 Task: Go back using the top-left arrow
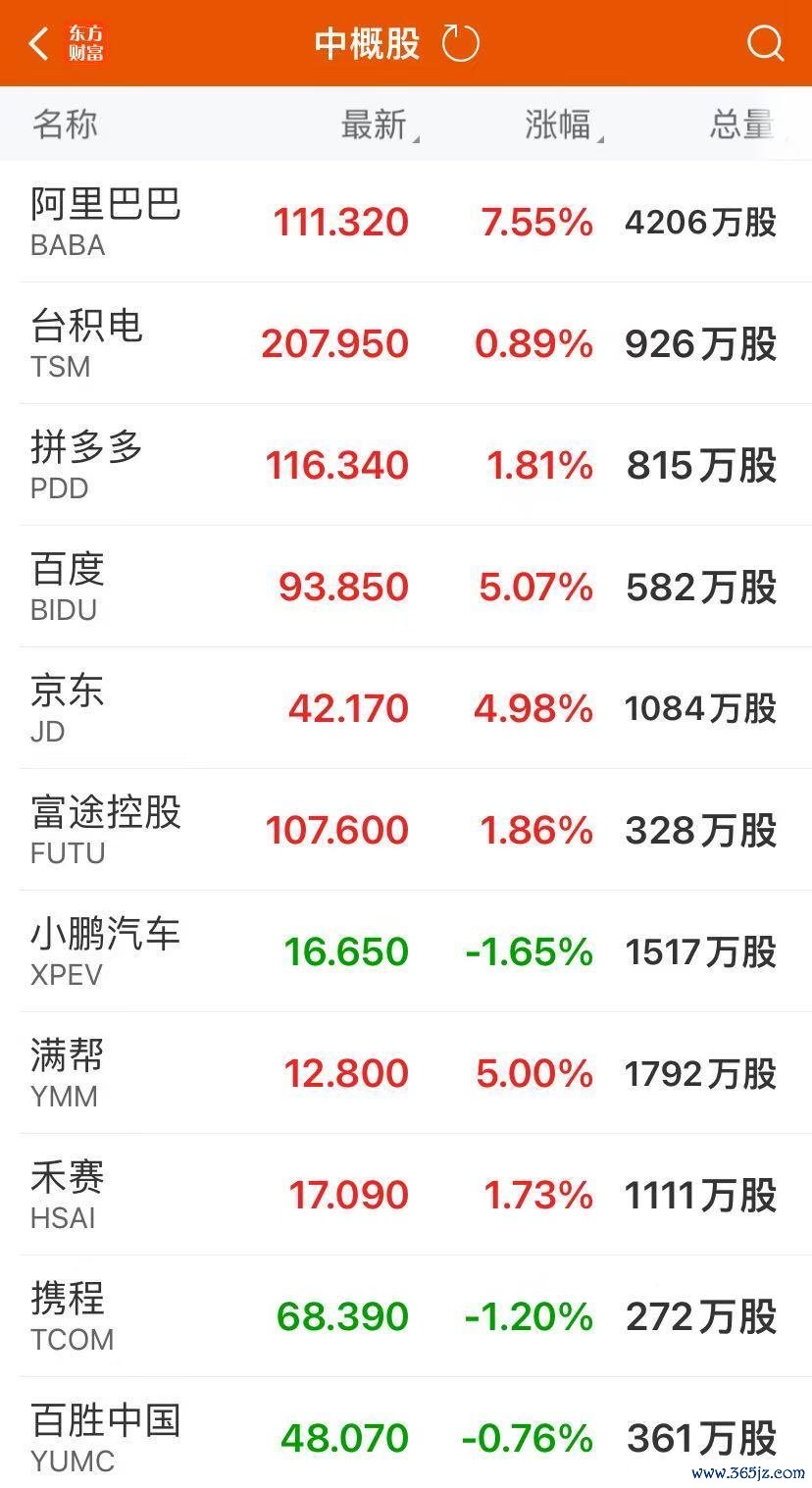38,44
